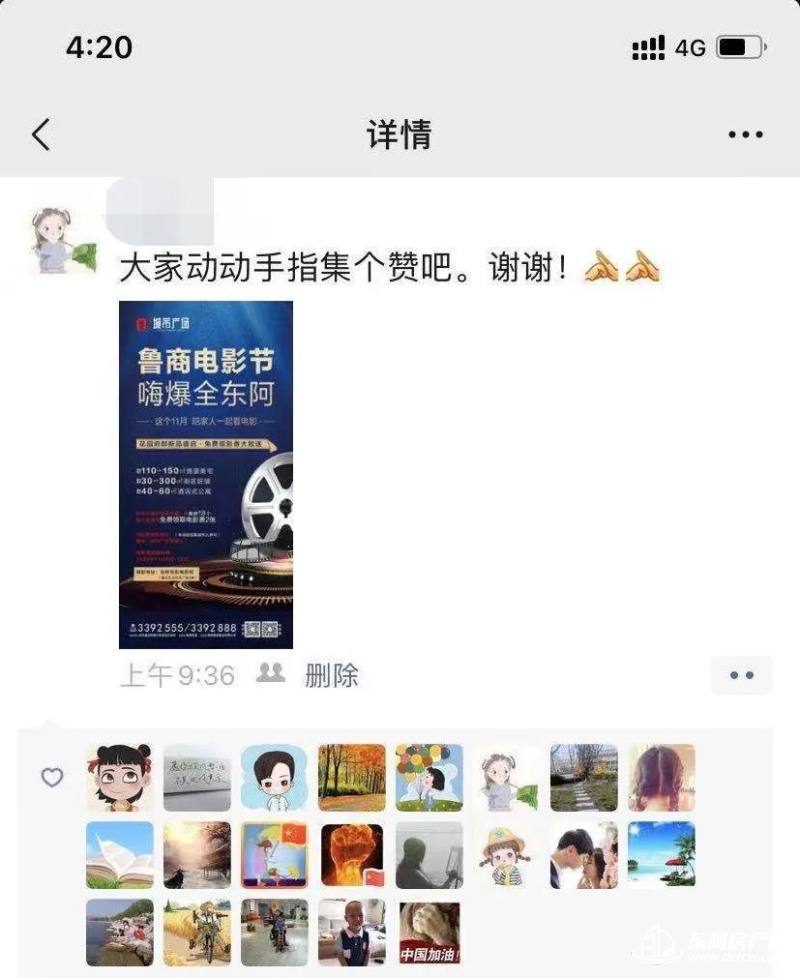Open liker avatar with tropical beach
This screenshot has height=978, width=800.
(x=661, y=855)
